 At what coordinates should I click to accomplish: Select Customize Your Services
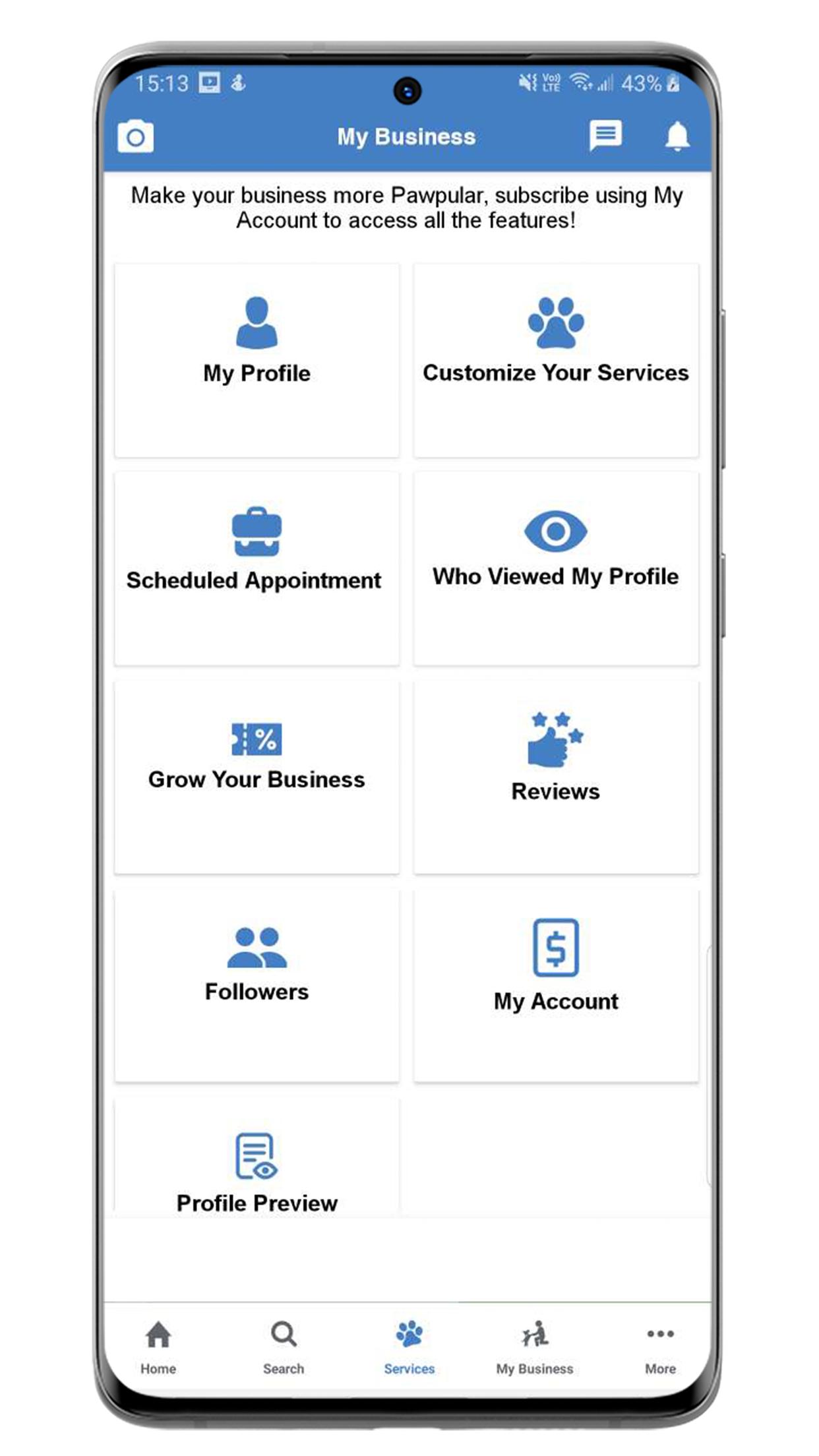(x=556, y=360)
